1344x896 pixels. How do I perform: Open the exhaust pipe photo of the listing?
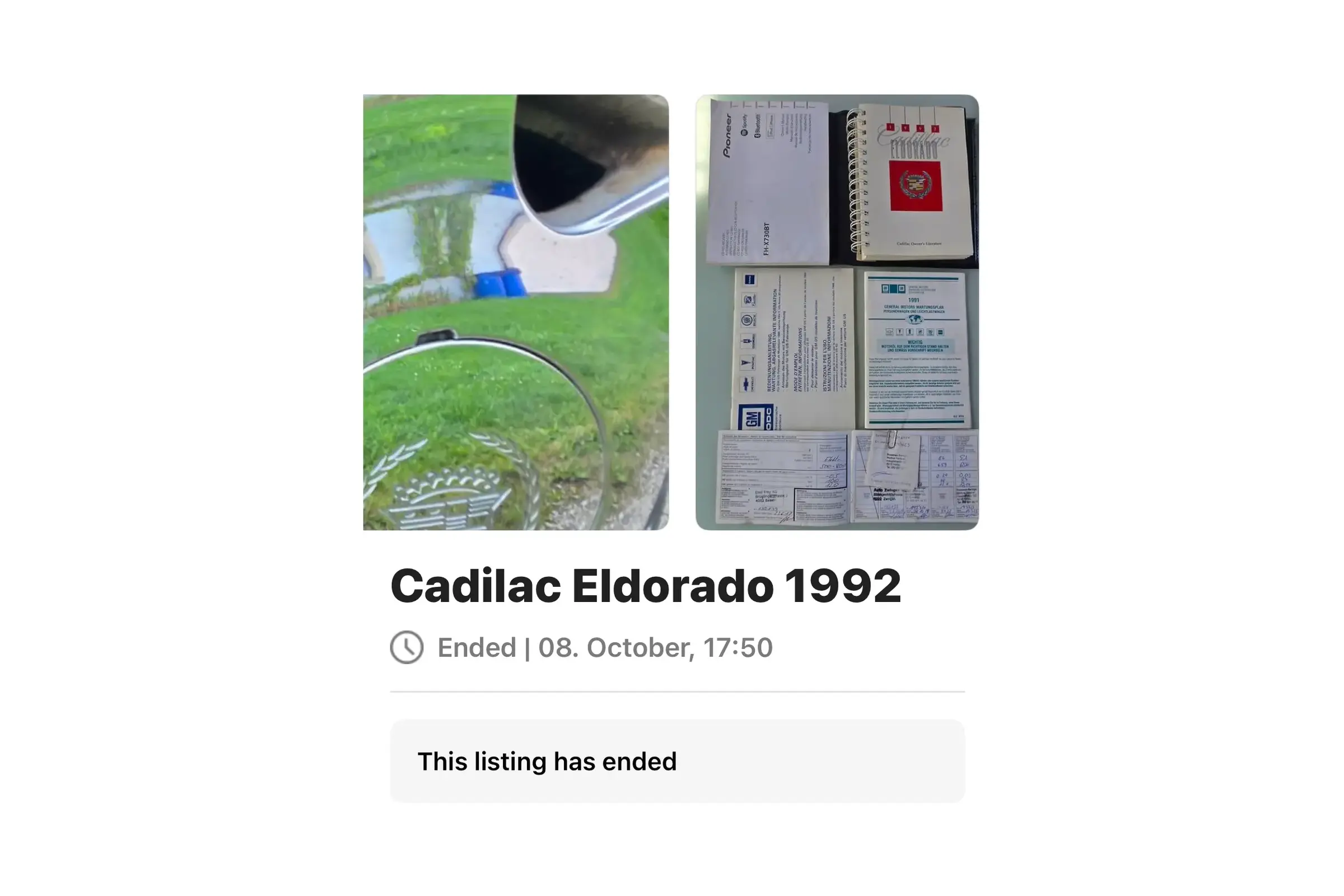coord(515,312)
